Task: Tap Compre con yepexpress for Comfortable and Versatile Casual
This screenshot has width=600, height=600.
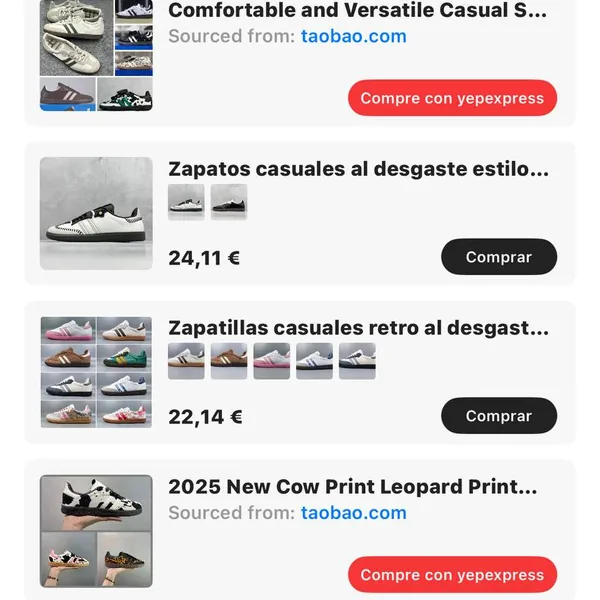Action: point(452,98)
